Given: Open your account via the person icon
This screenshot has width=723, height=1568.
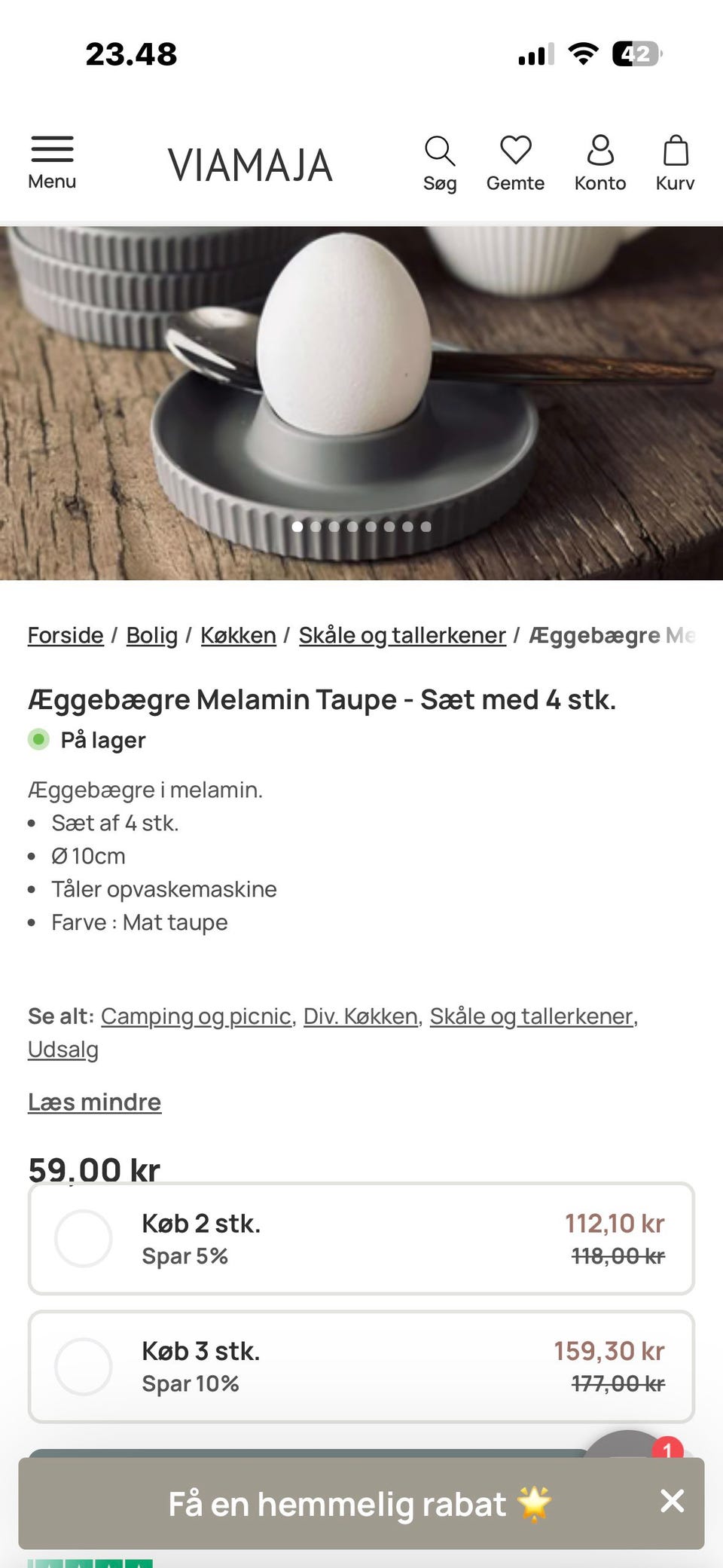Looking at the screenshot, I should [x=600, y=153].
